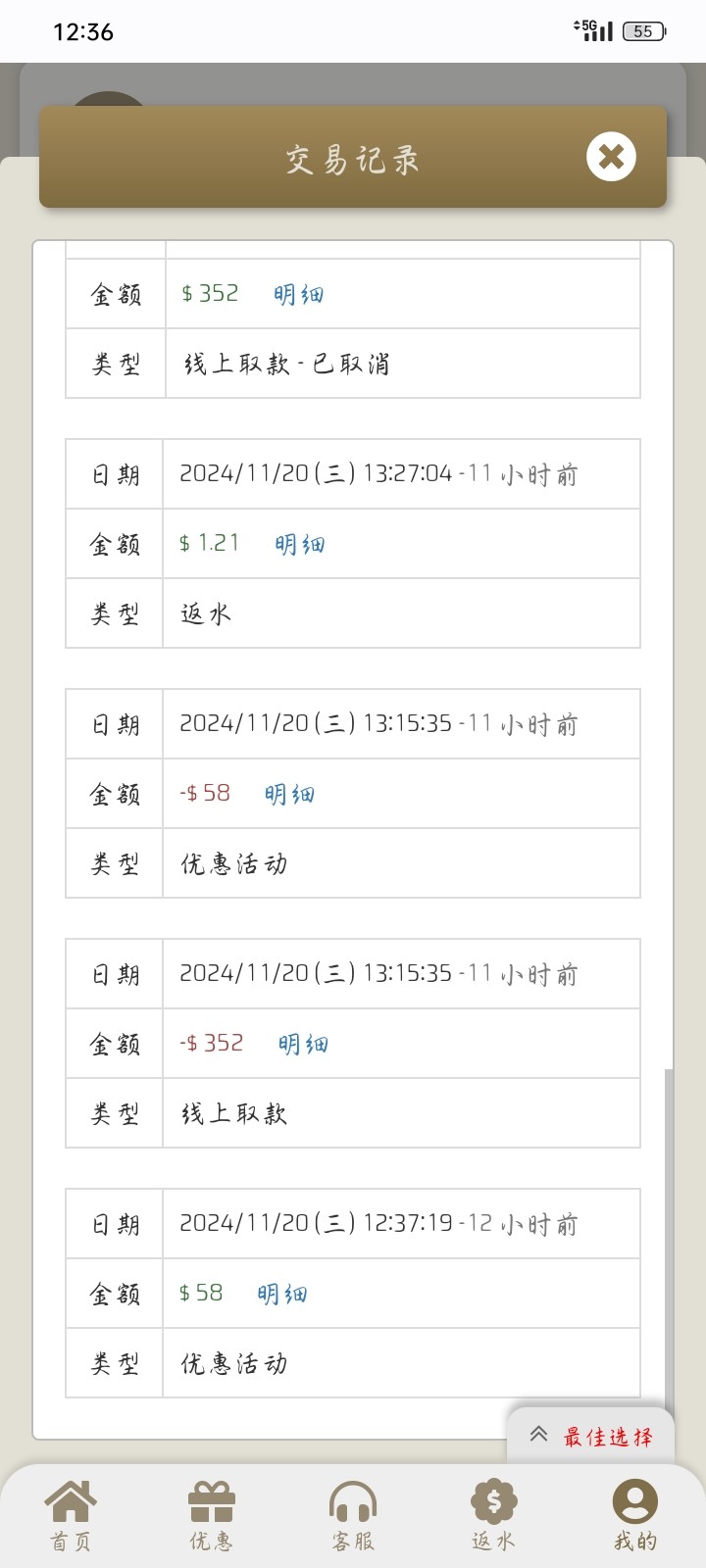Open 明细 for the $352 cancelled withdrawal

299,294
